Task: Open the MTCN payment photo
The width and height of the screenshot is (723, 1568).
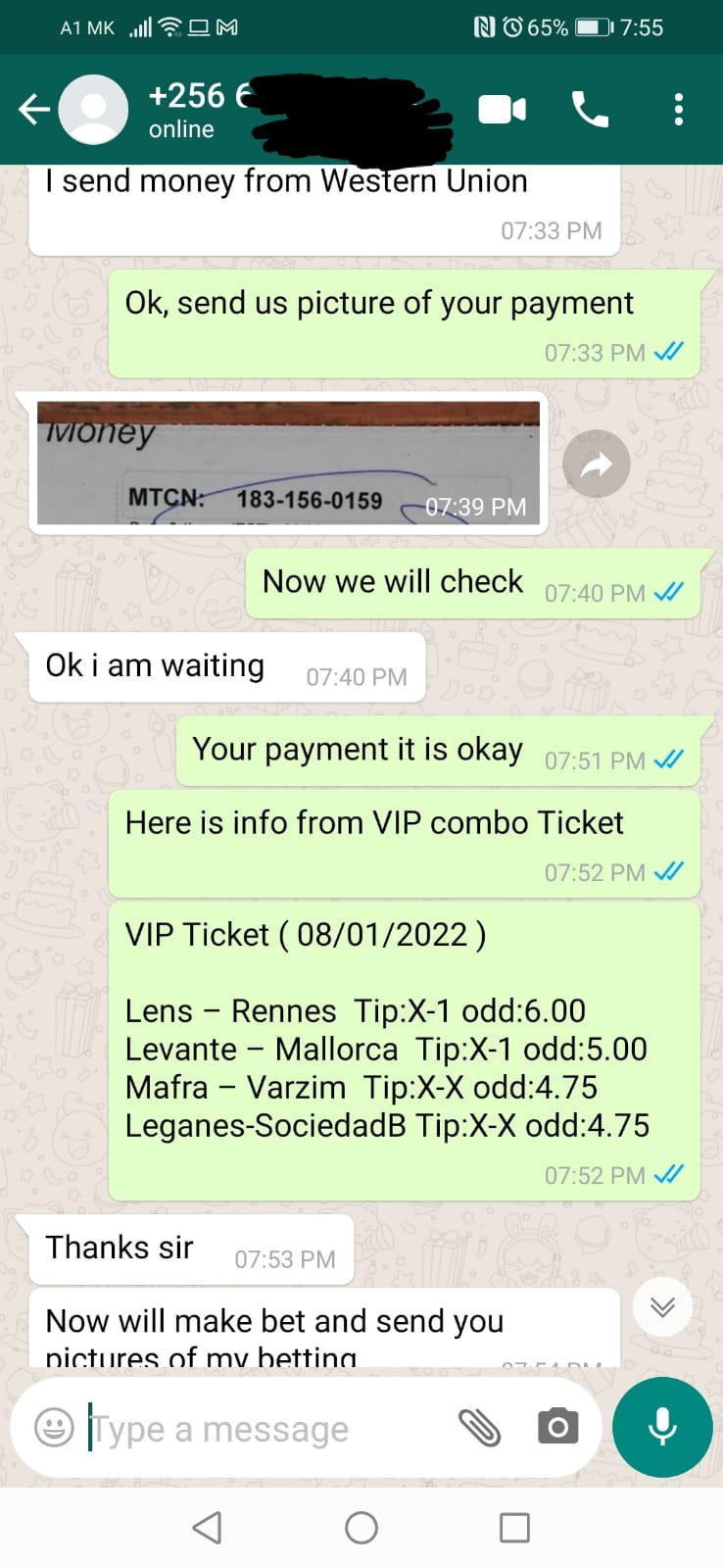Action: 288,463
